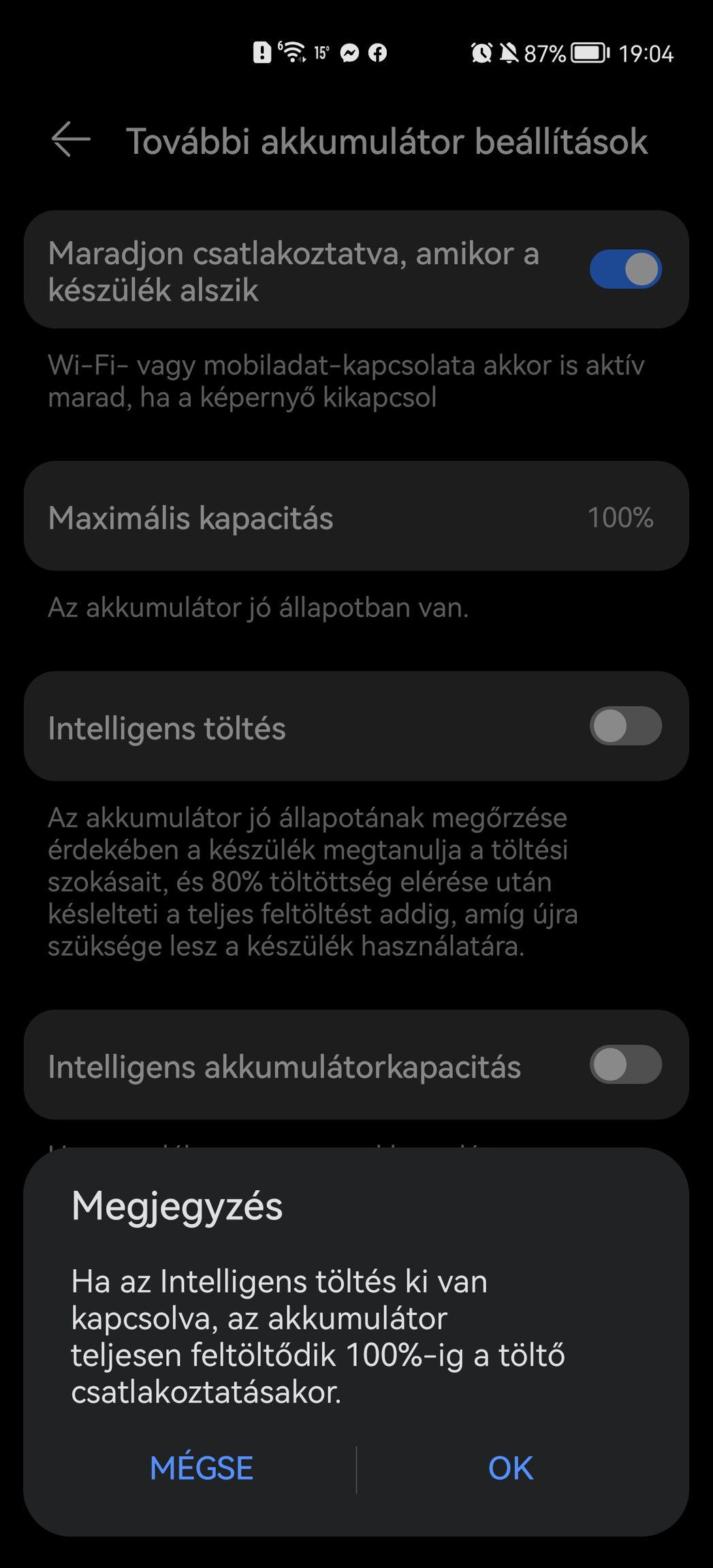Go back from További akkumulátor beállítások
This screenshot has height=1568, width=713.
click(71, 140)
